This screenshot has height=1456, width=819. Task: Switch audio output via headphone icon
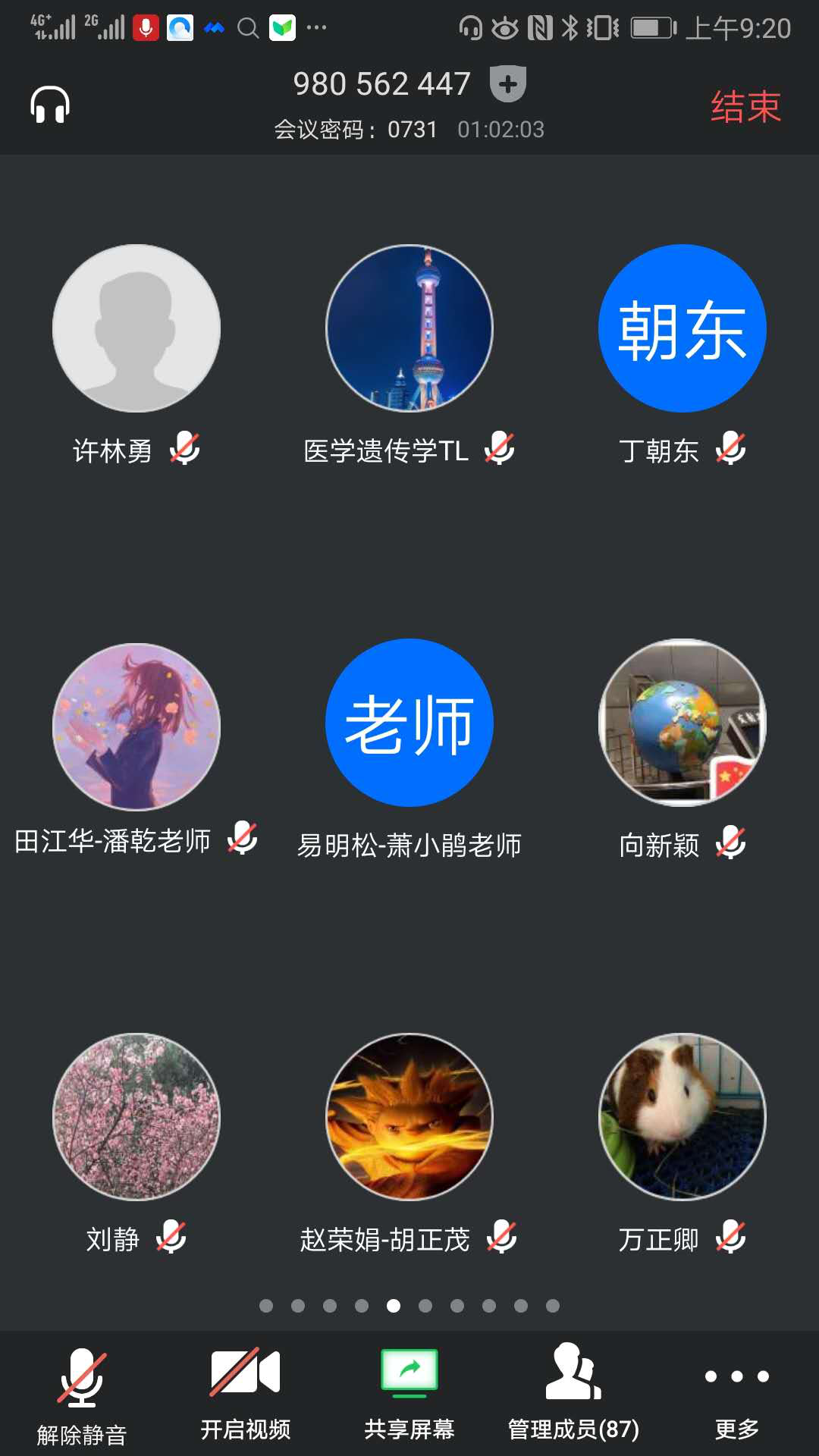point(50,105)
